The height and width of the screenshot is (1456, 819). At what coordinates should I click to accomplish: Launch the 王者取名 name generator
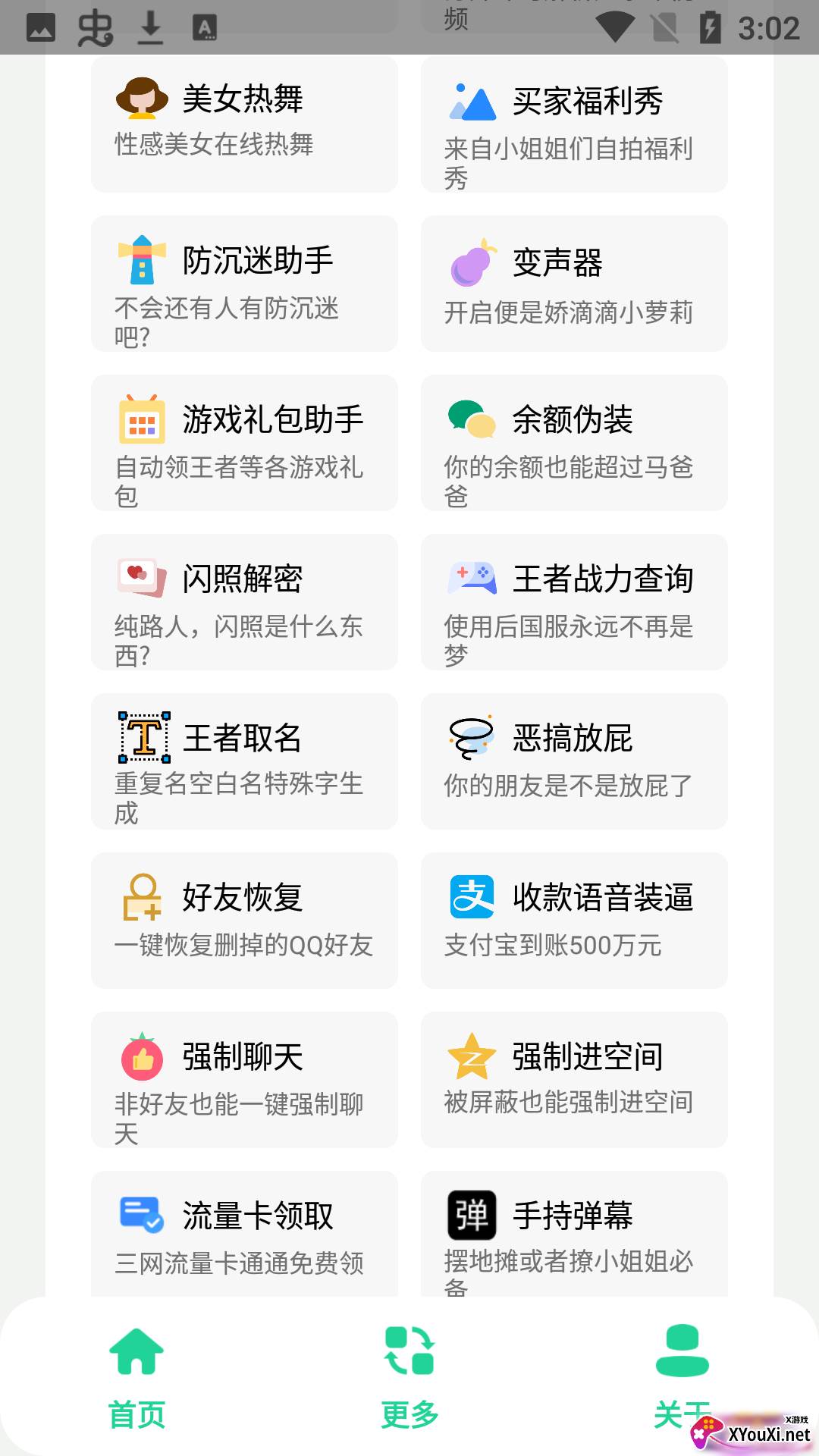244,761
